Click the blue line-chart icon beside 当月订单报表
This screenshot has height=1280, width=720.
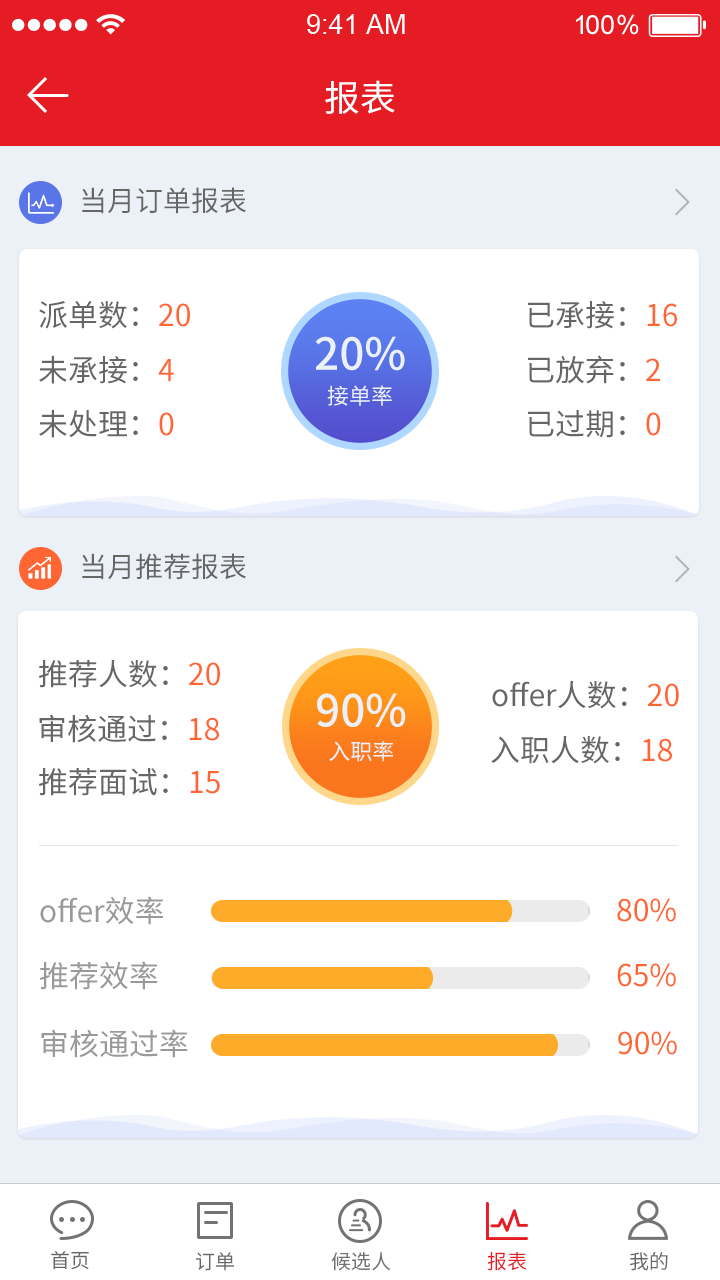pos(41,202)
